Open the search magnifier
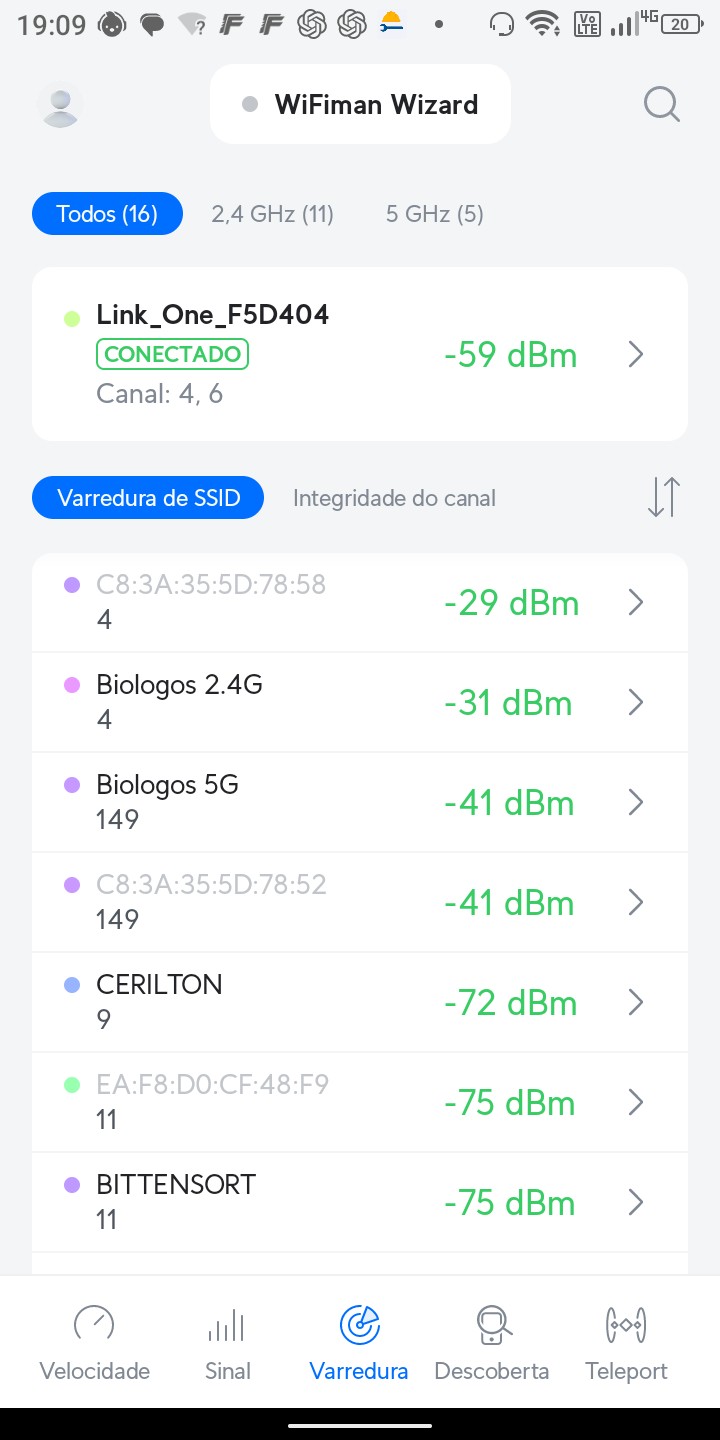The width and height of the screenshot is (720, 1440). click(x=661, y=104)
